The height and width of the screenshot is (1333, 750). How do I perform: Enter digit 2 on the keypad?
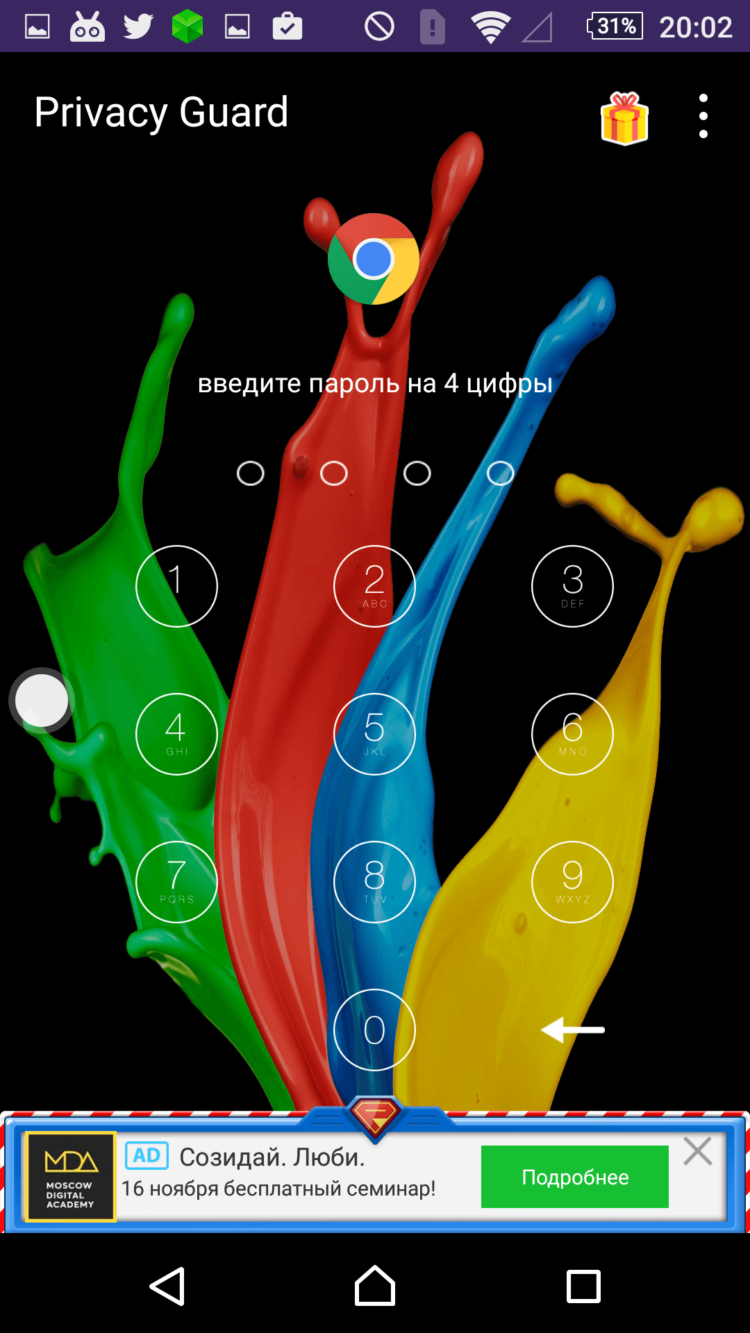tap(374, 586)
